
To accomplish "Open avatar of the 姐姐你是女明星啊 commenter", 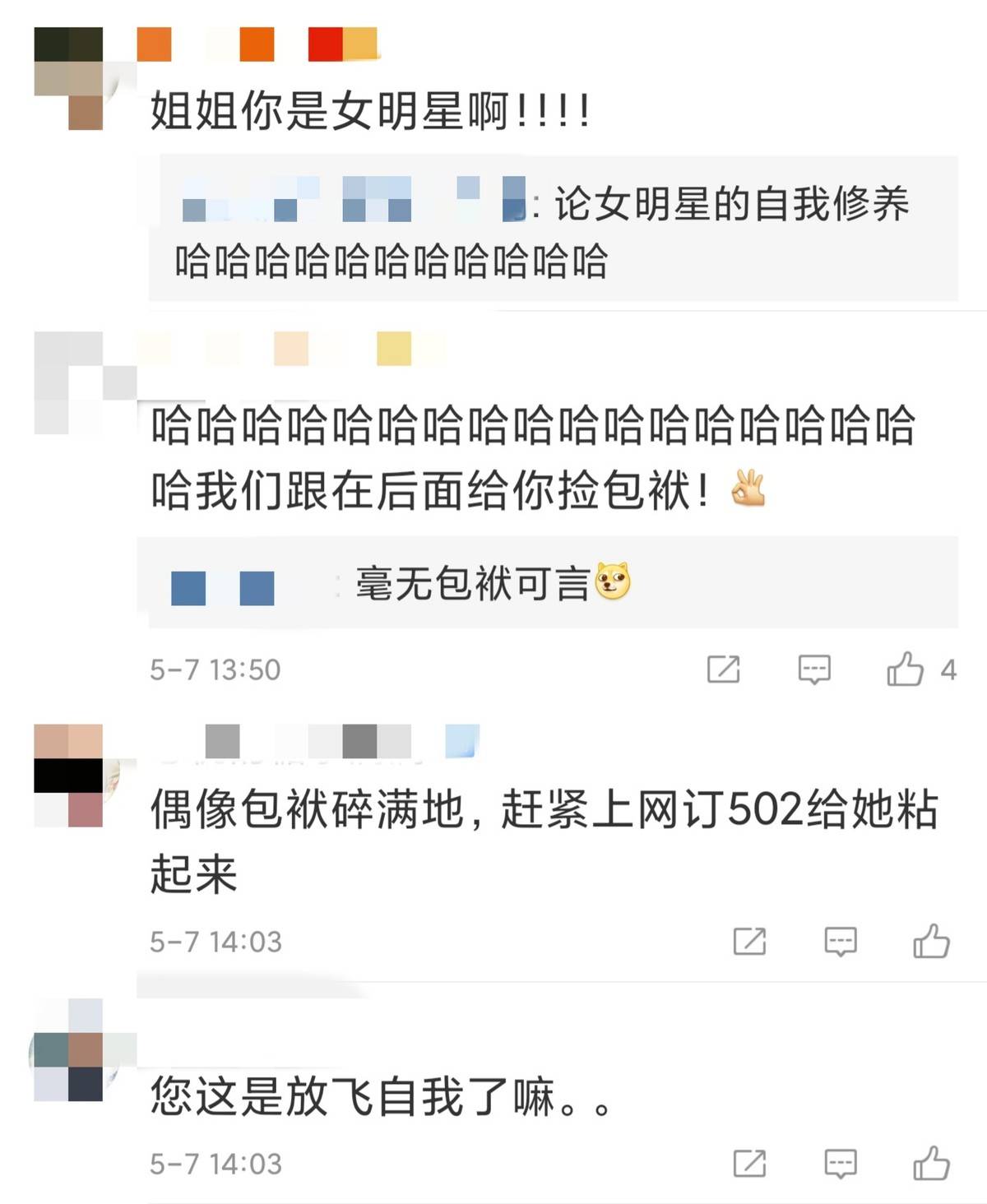I will click(69, 78).
